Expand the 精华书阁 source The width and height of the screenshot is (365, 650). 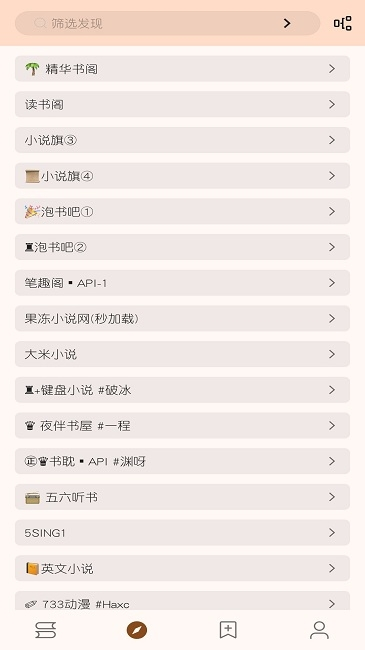tap(182, 69)
